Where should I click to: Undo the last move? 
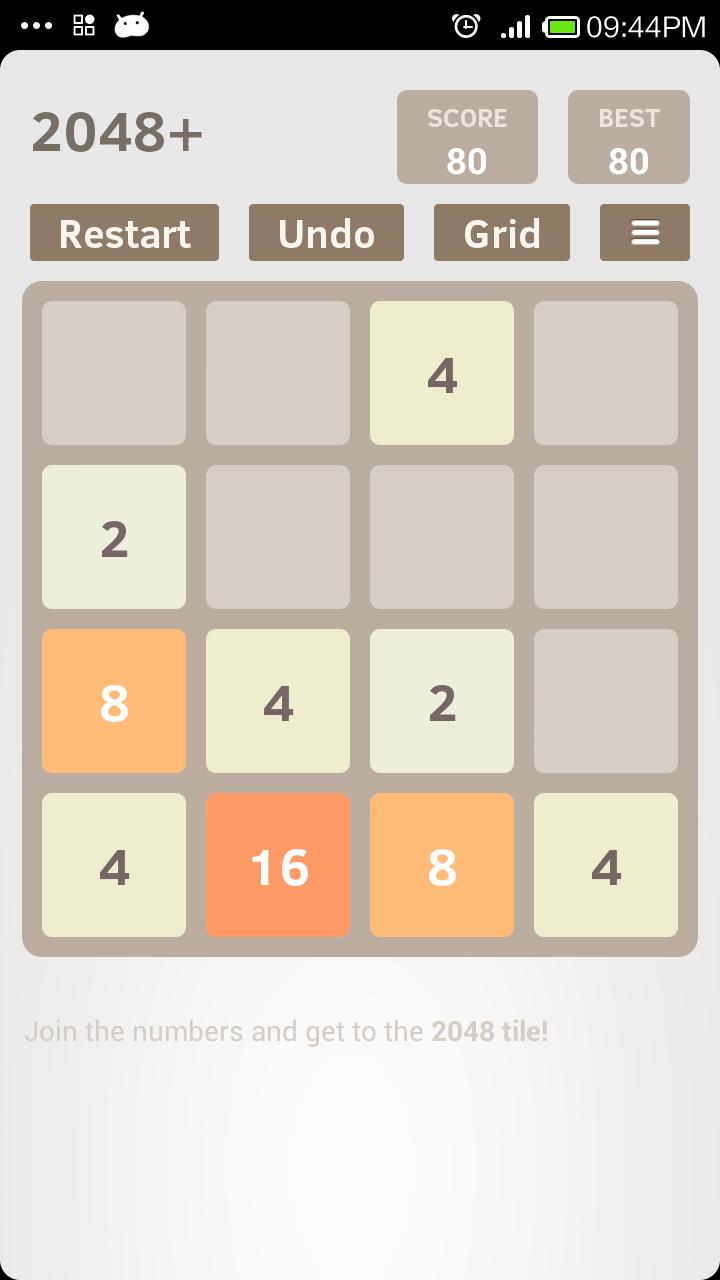click(326, 233)
